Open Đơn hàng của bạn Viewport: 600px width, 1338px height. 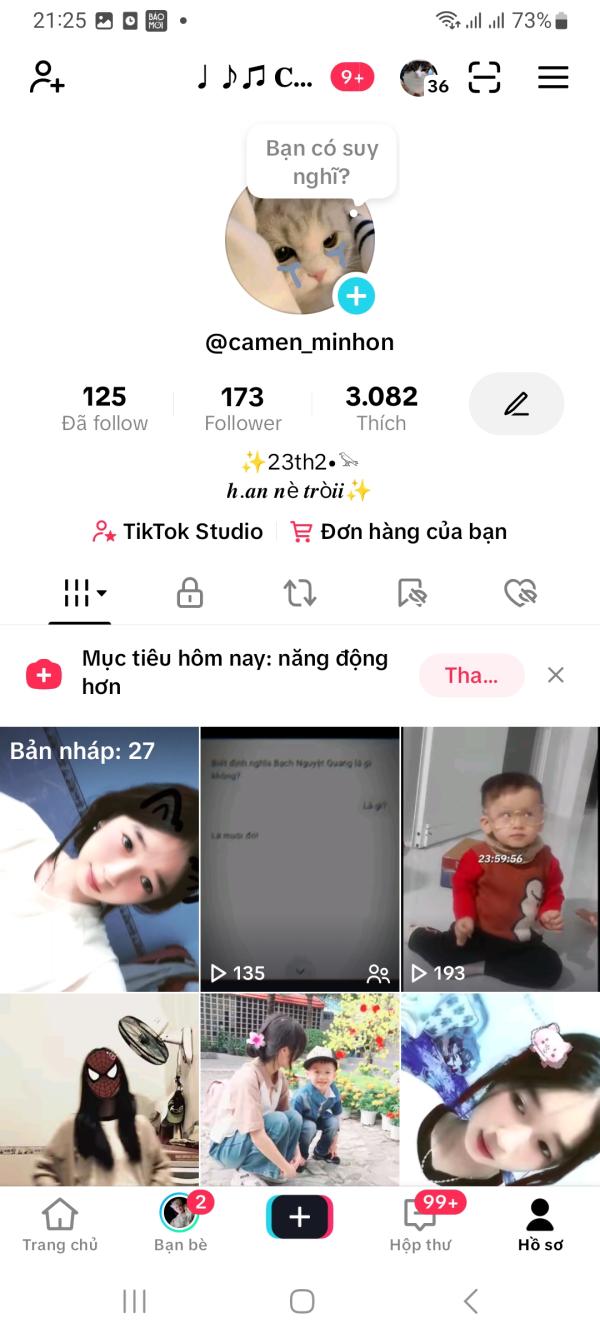coord(398,531)
